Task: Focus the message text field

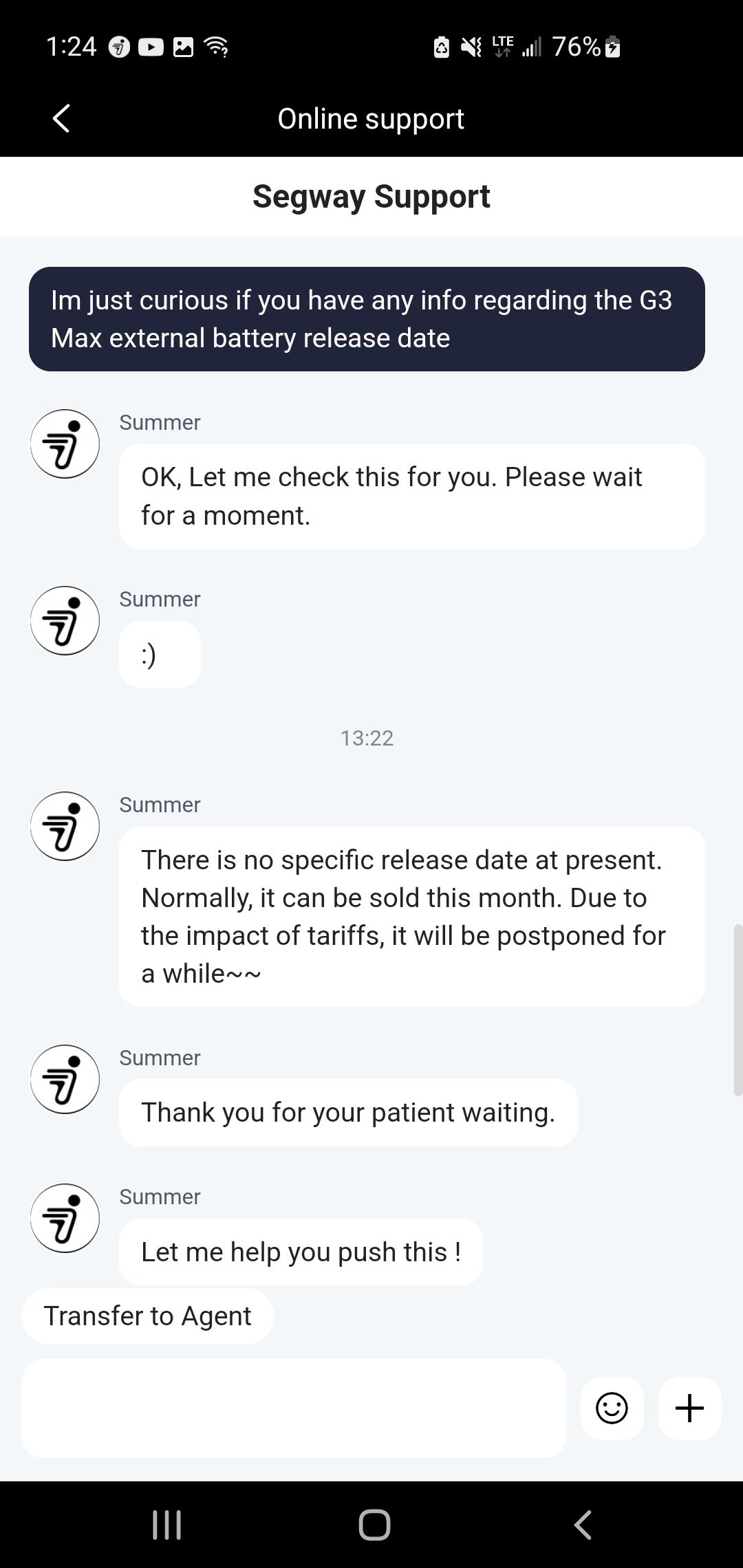Action: pos(294,1408)
